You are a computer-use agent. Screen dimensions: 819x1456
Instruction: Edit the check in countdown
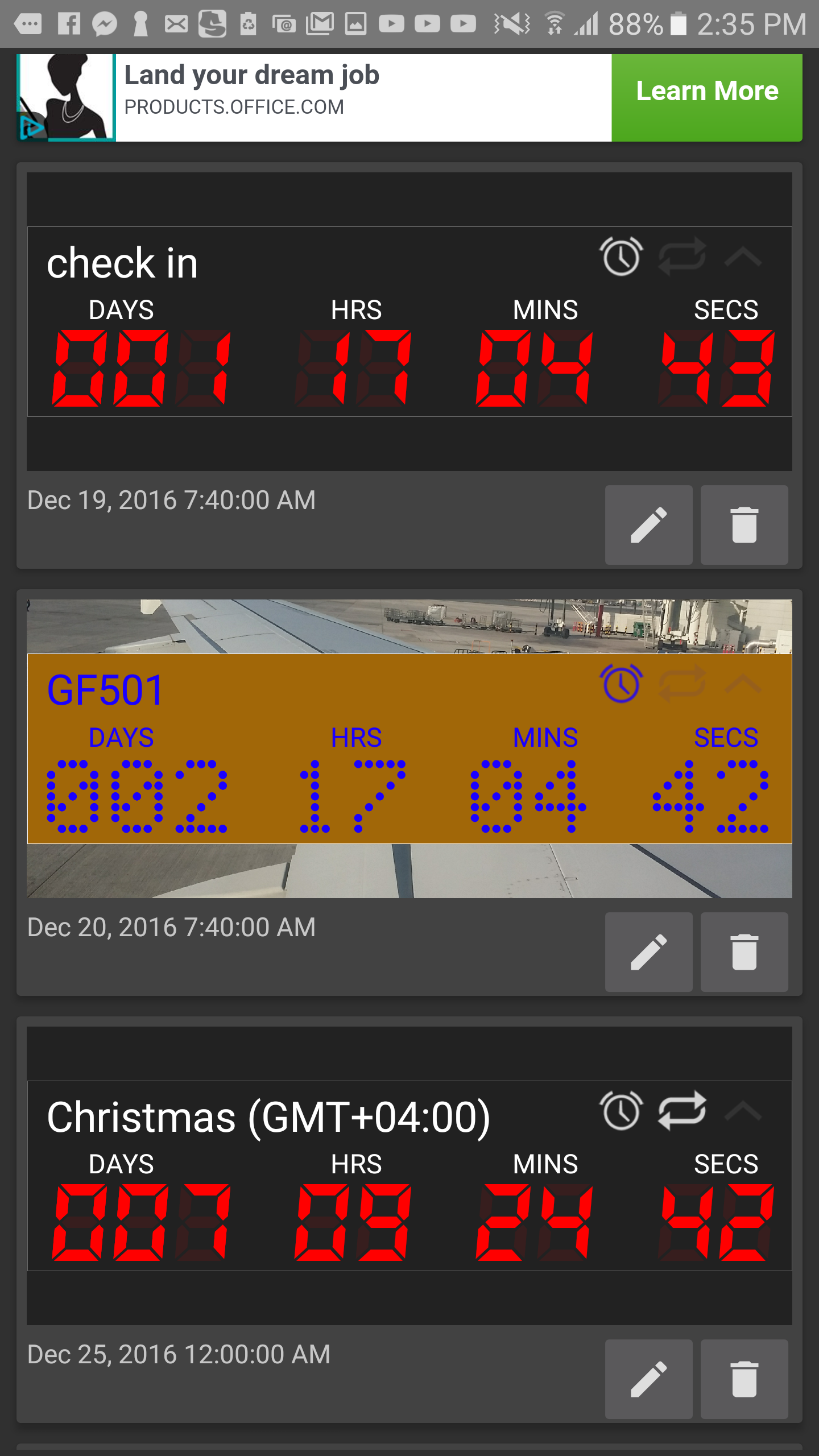coord(648,525)
